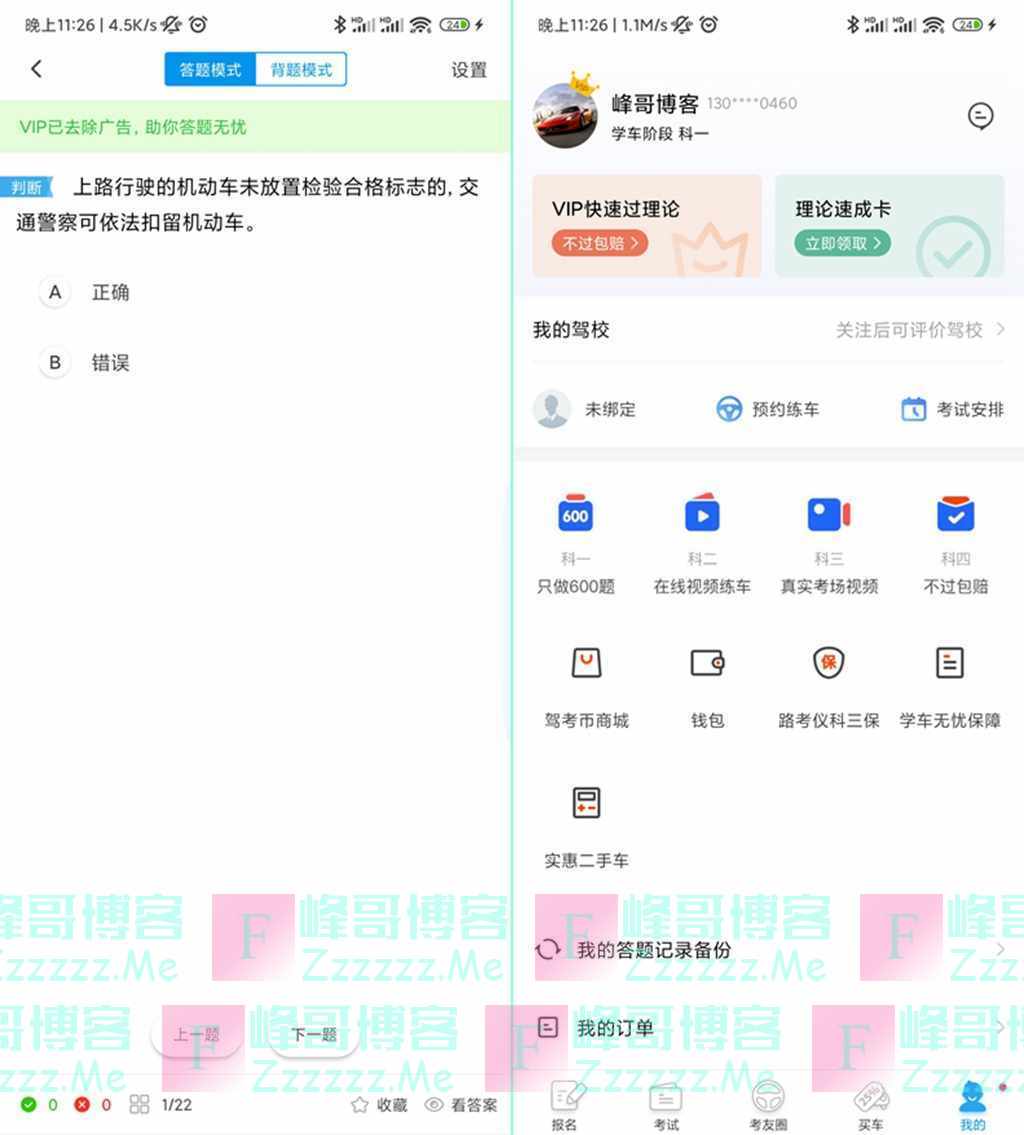
Task: Open the messages icon beside profile name
Action: point(980,117)
